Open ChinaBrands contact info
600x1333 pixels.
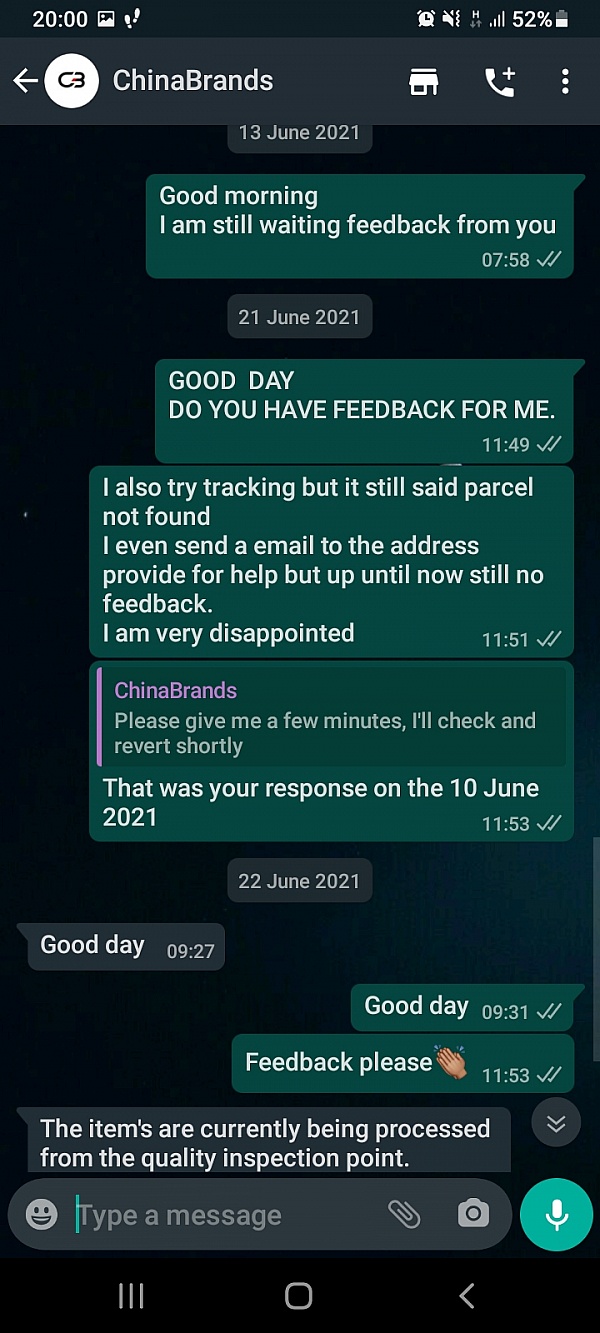[x=192, y=81]
